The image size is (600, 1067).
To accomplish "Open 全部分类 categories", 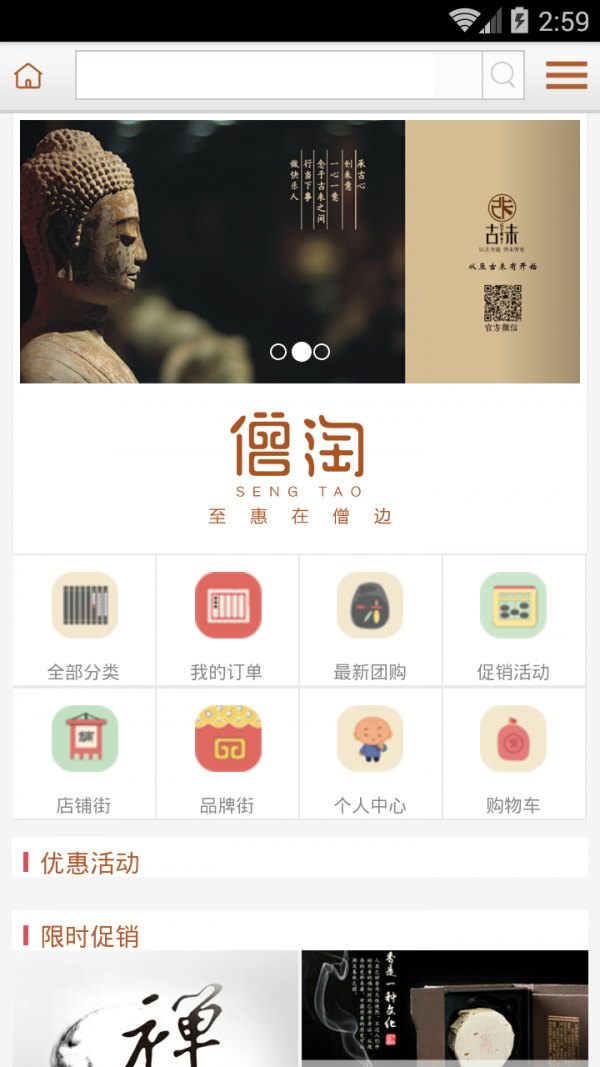I will (85, 622).
